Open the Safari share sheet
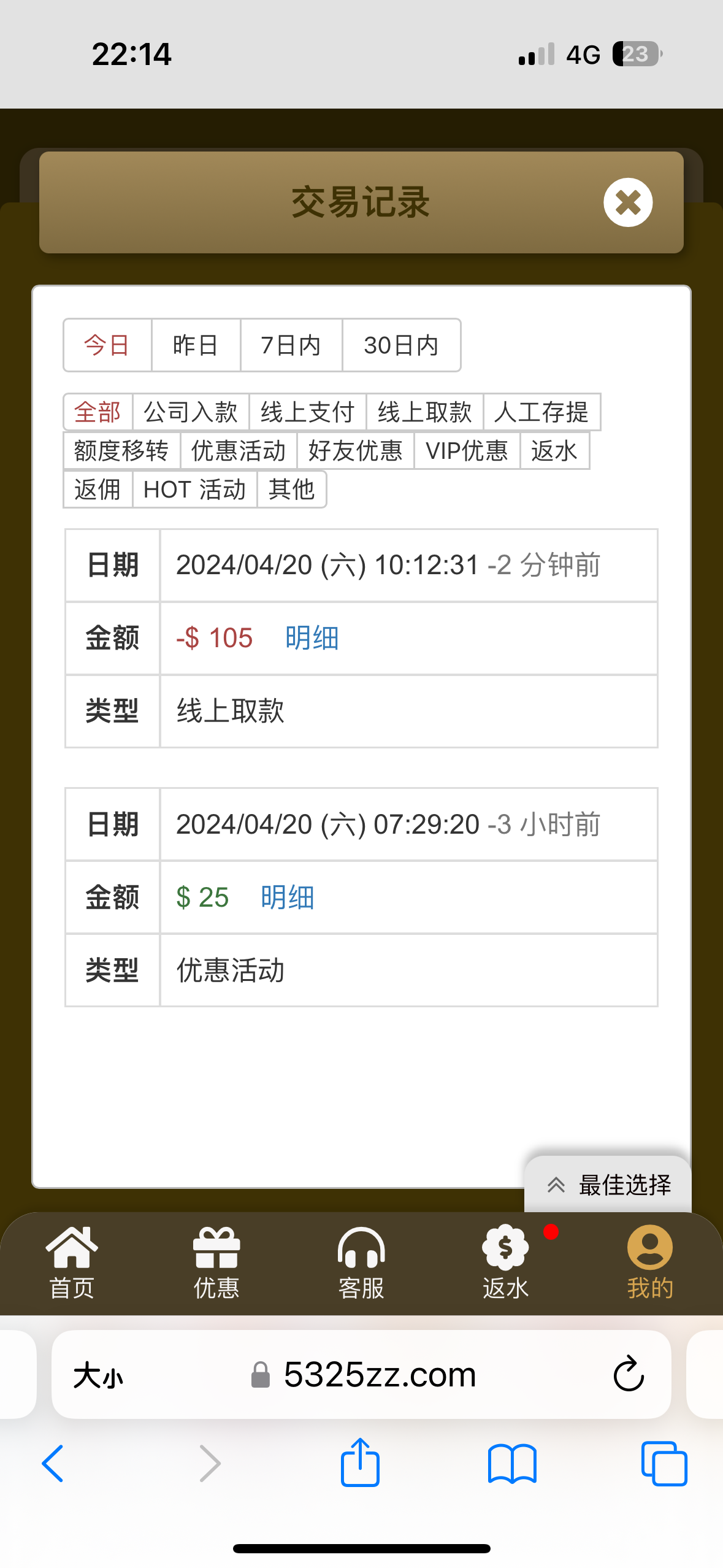 pyautogui.click(x=360, y=1462)
